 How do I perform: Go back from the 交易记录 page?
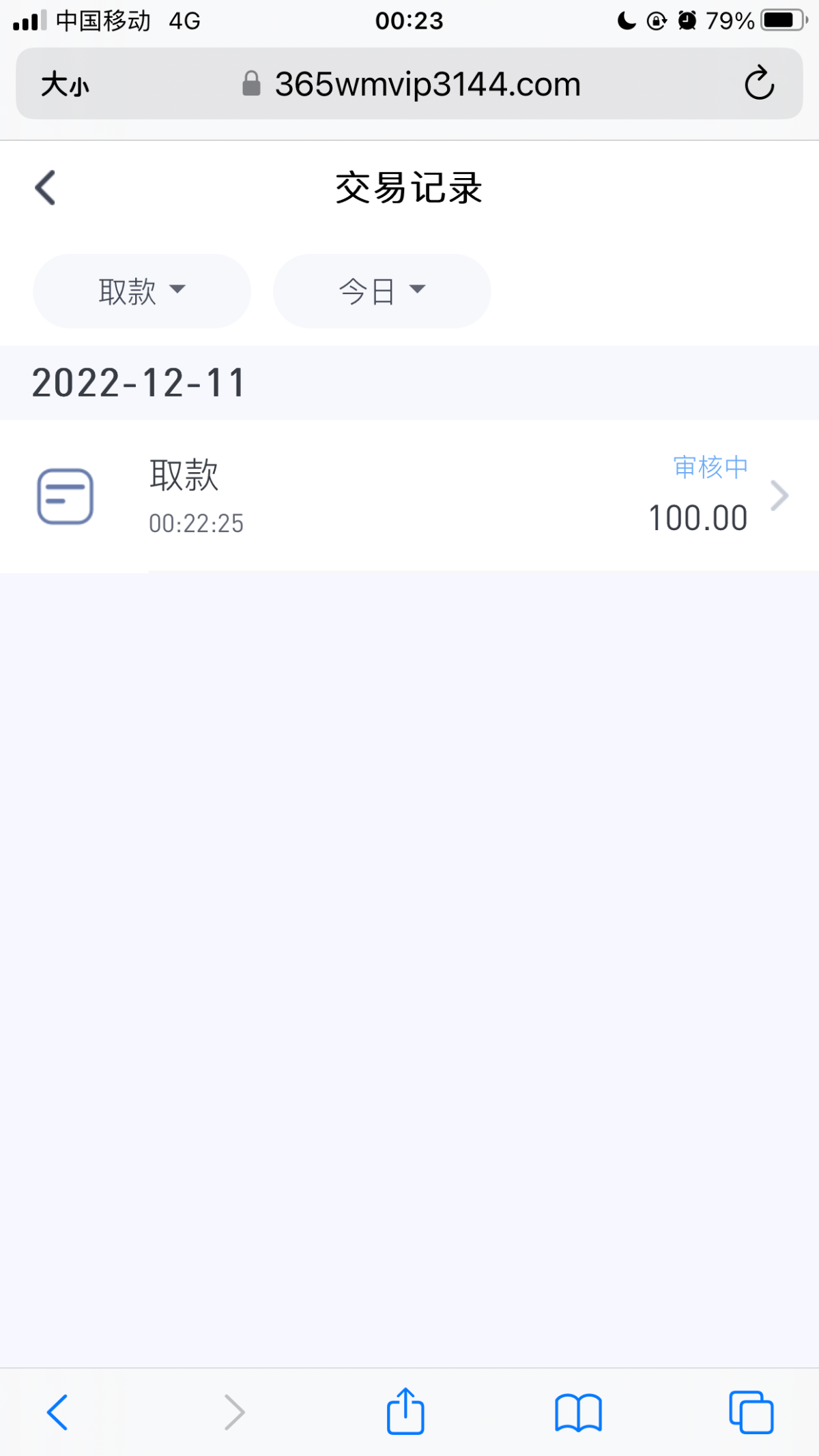tap(45, 188)
